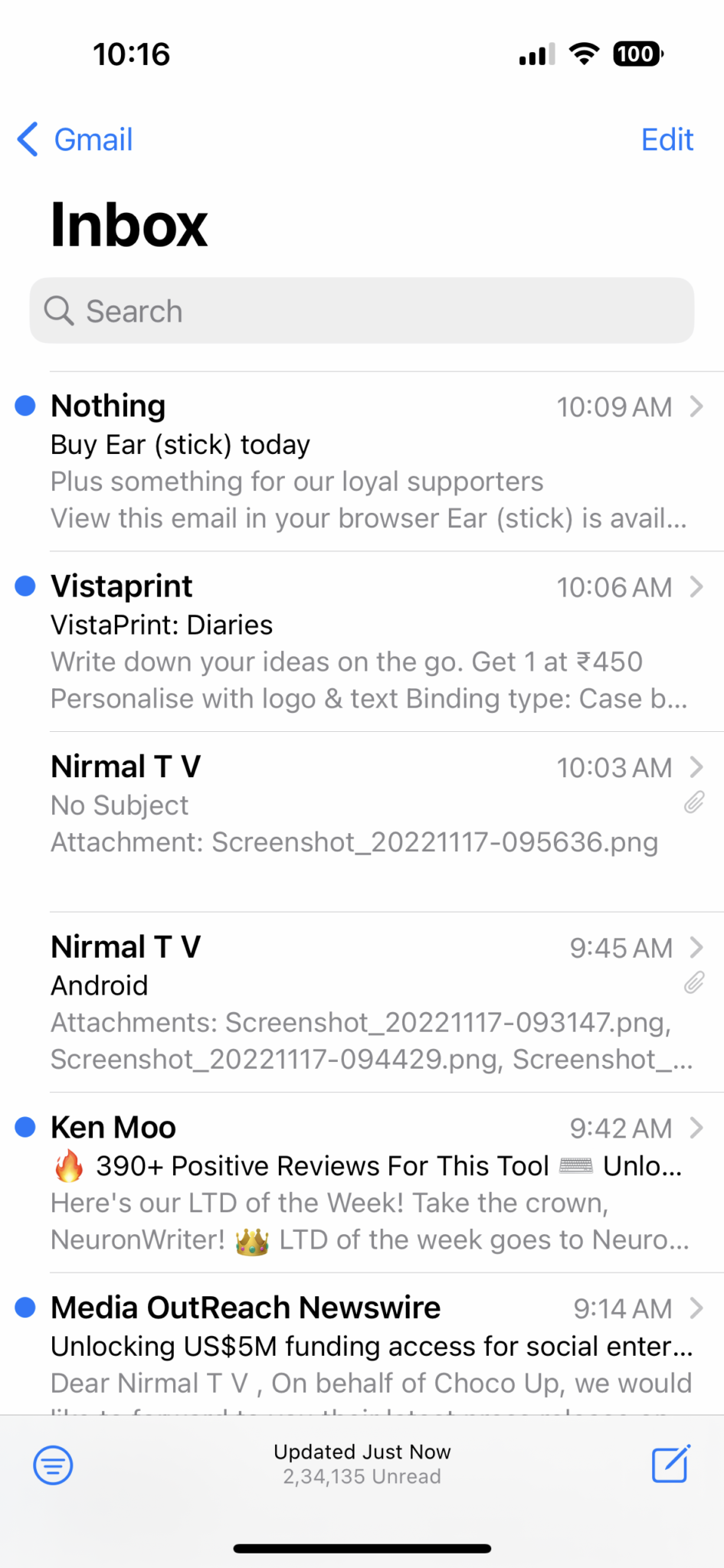Compose a new email

coord(671,1463)
